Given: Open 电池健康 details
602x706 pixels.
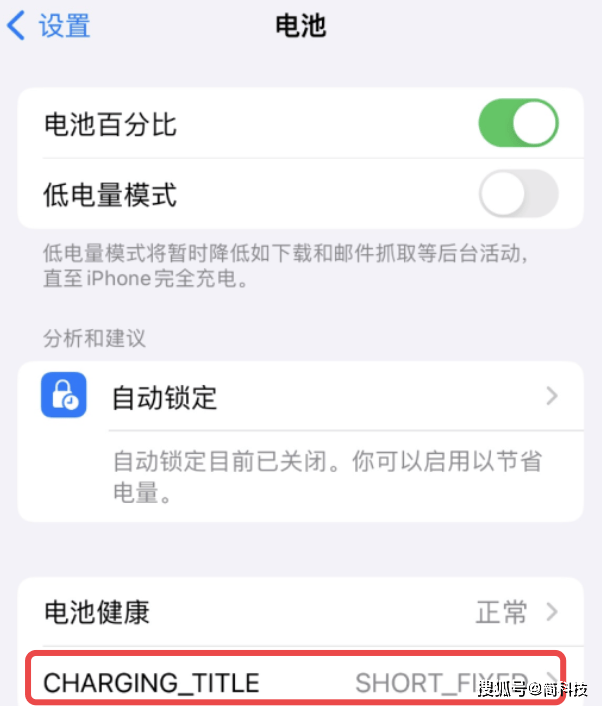Looking at the screenshot, I should pyautogui.click(x=300, y=612).
